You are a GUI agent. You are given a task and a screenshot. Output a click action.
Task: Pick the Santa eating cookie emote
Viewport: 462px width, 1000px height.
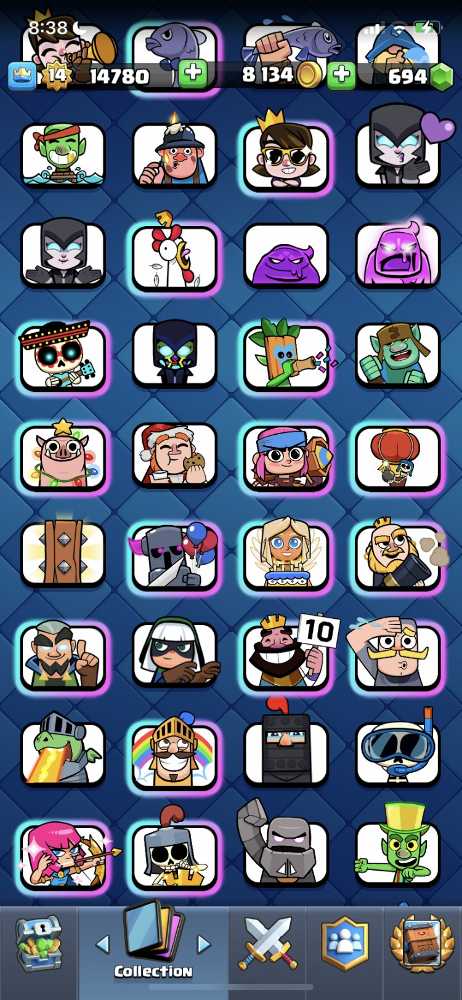coord(174,454)
